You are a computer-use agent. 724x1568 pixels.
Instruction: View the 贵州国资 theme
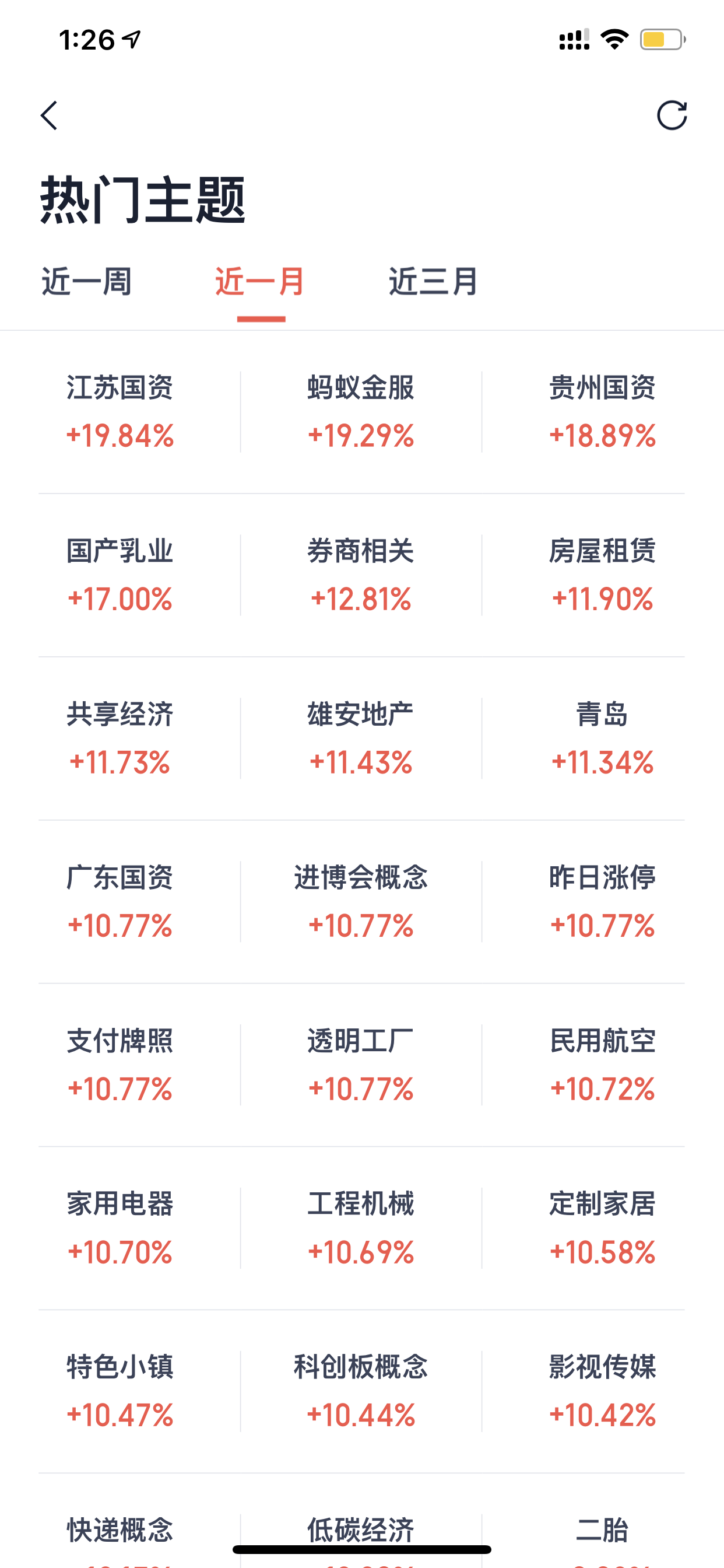pos(602,412)
